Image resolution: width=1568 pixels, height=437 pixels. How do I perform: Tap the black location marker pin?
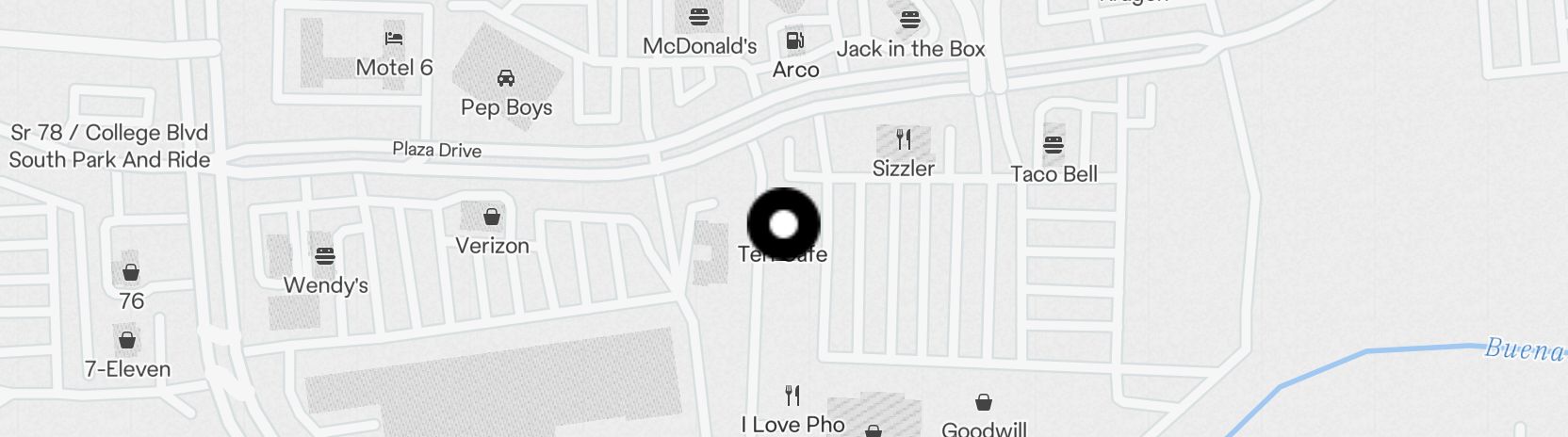point(783,224)
